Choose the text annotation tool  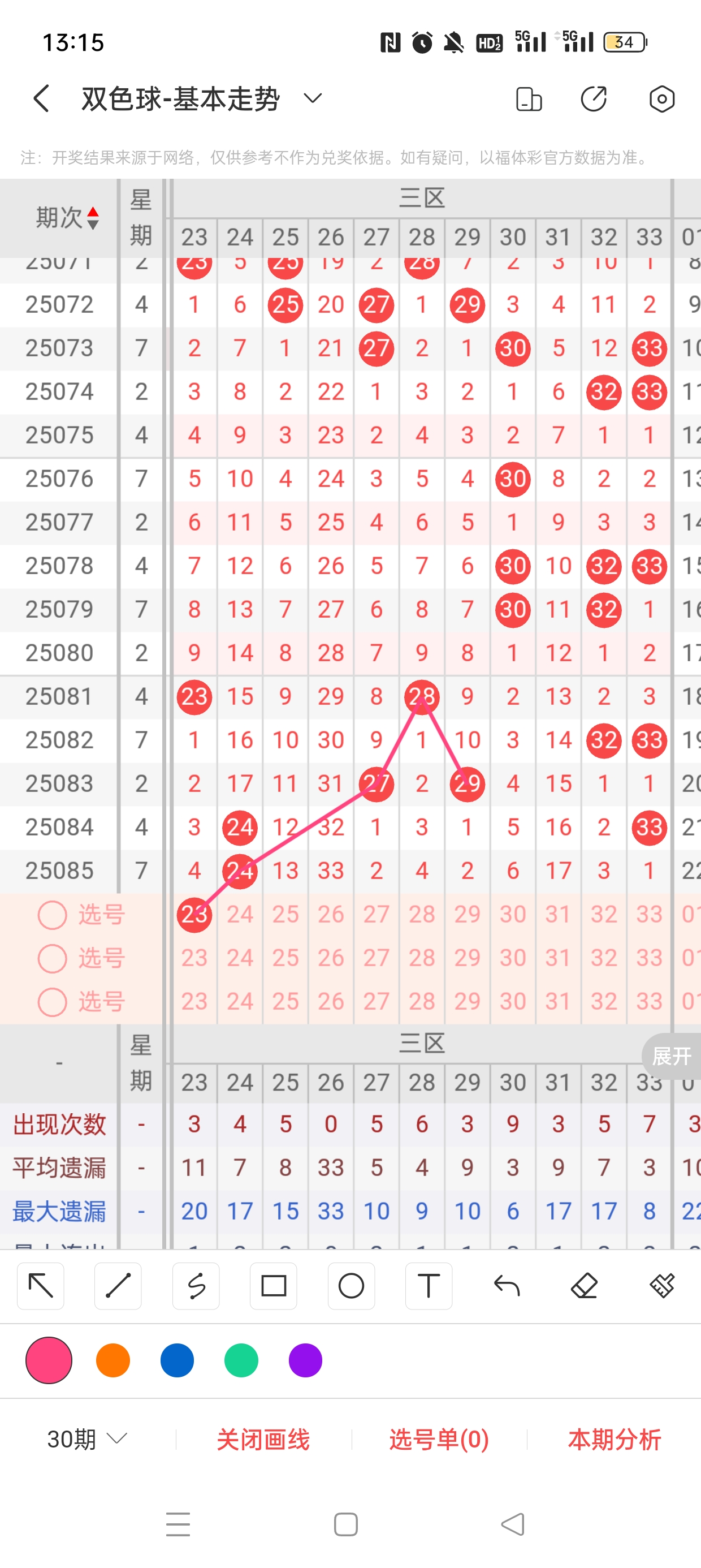click(x=429, y=1286)
